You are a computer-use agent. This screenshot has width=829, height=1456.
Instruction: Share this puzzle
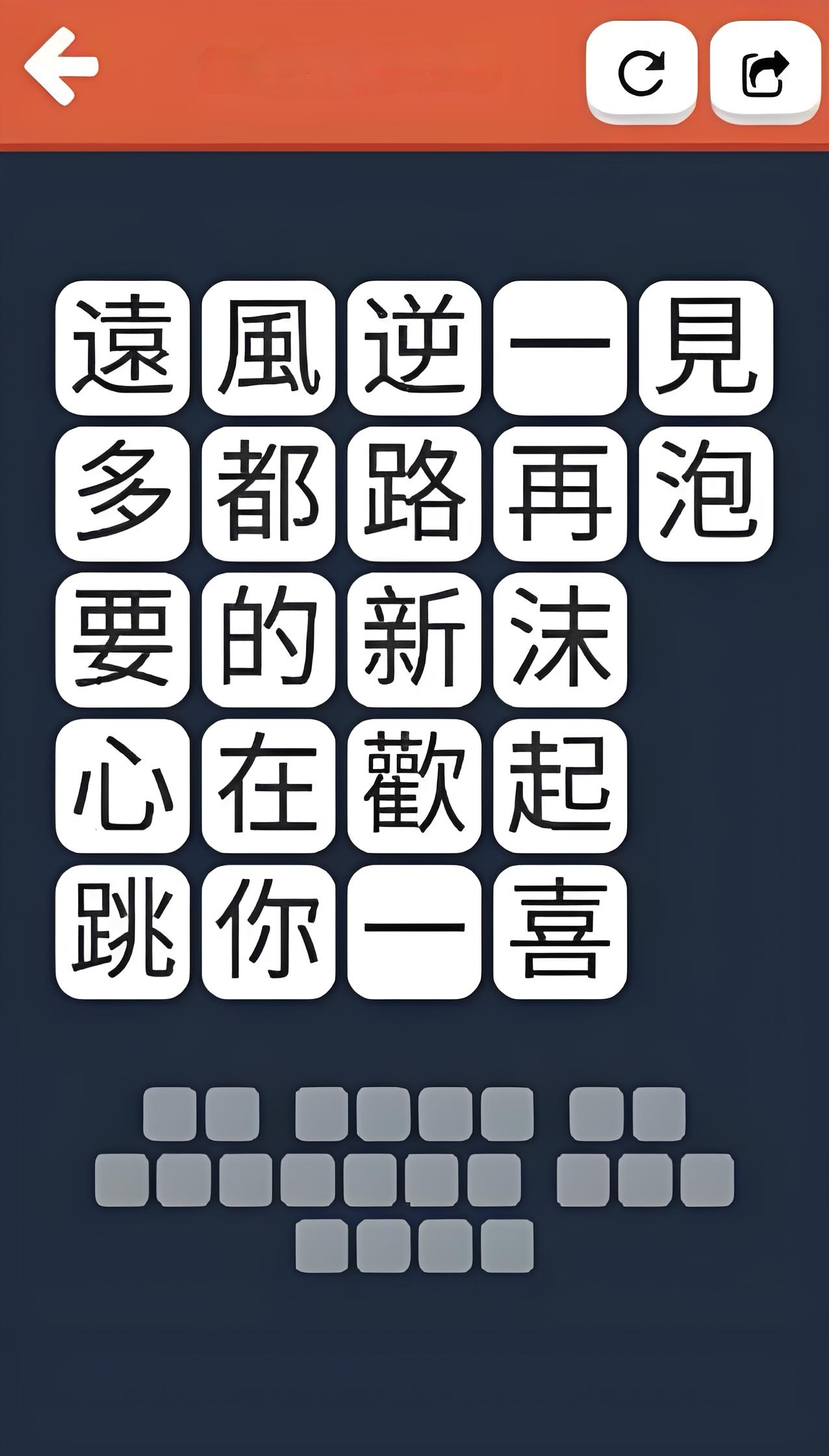(x=765, y=71)
